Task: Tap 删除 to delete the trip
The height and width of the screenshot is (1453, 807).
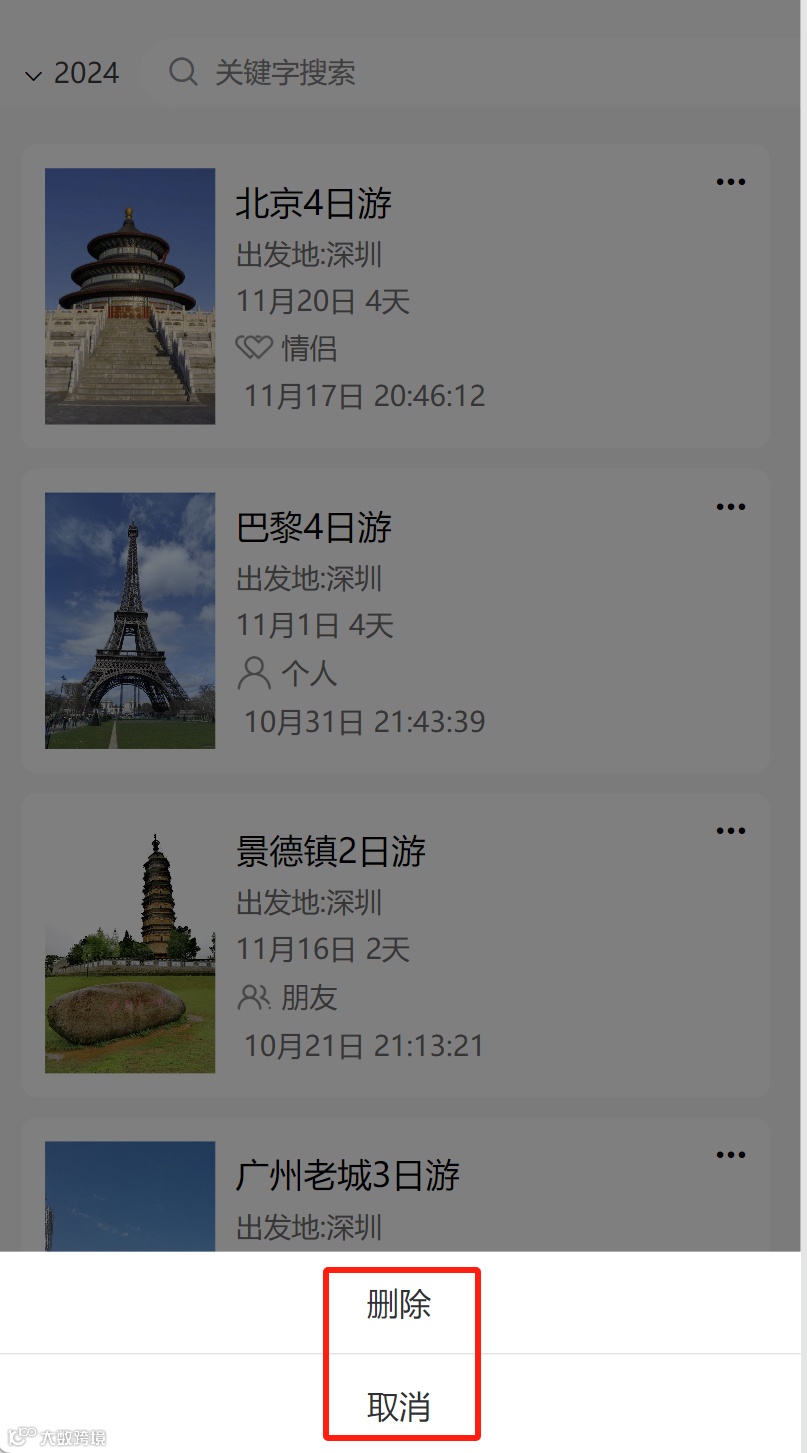Action: 400,1304
